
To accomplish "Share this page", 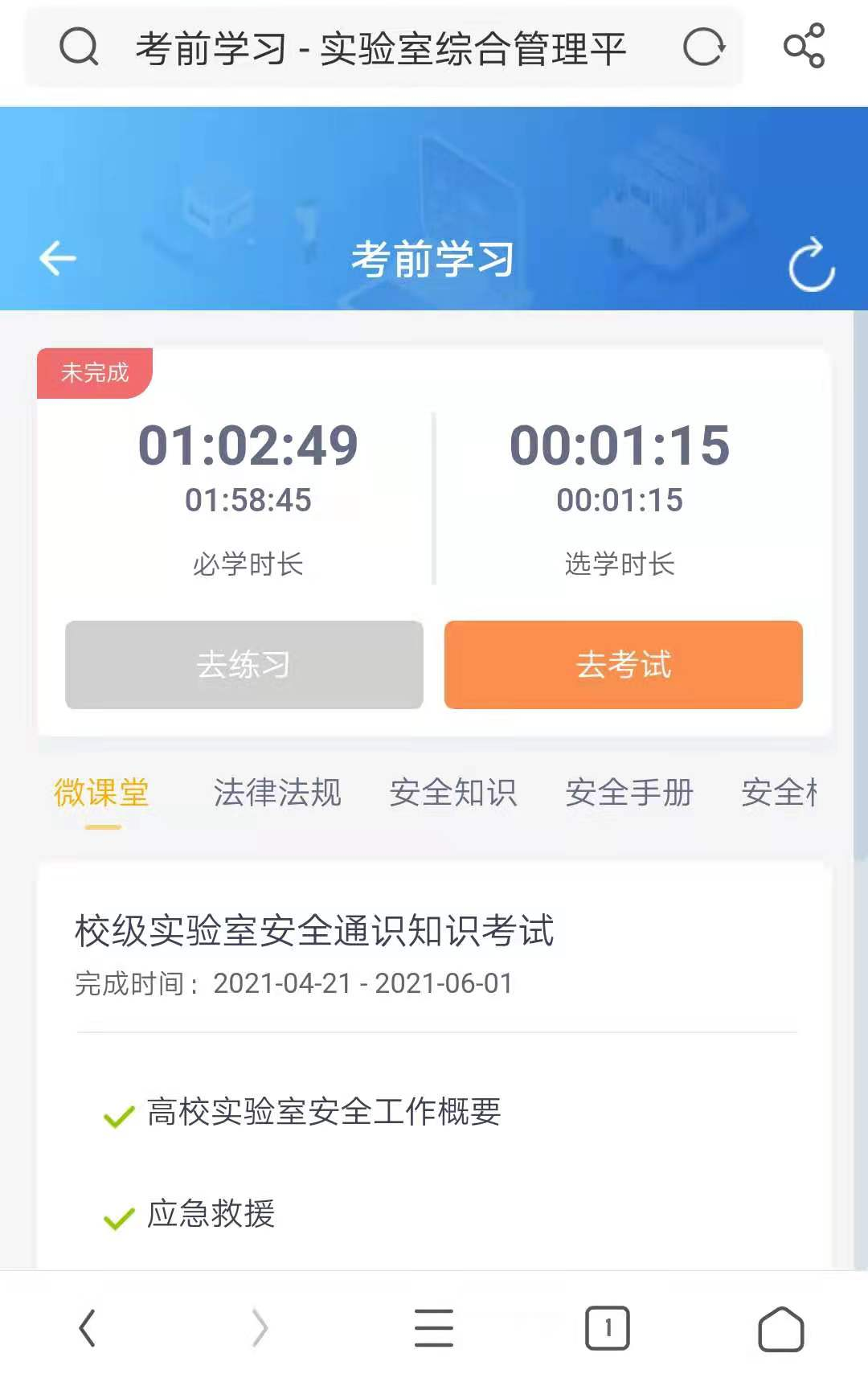I will tap(804, 46).
